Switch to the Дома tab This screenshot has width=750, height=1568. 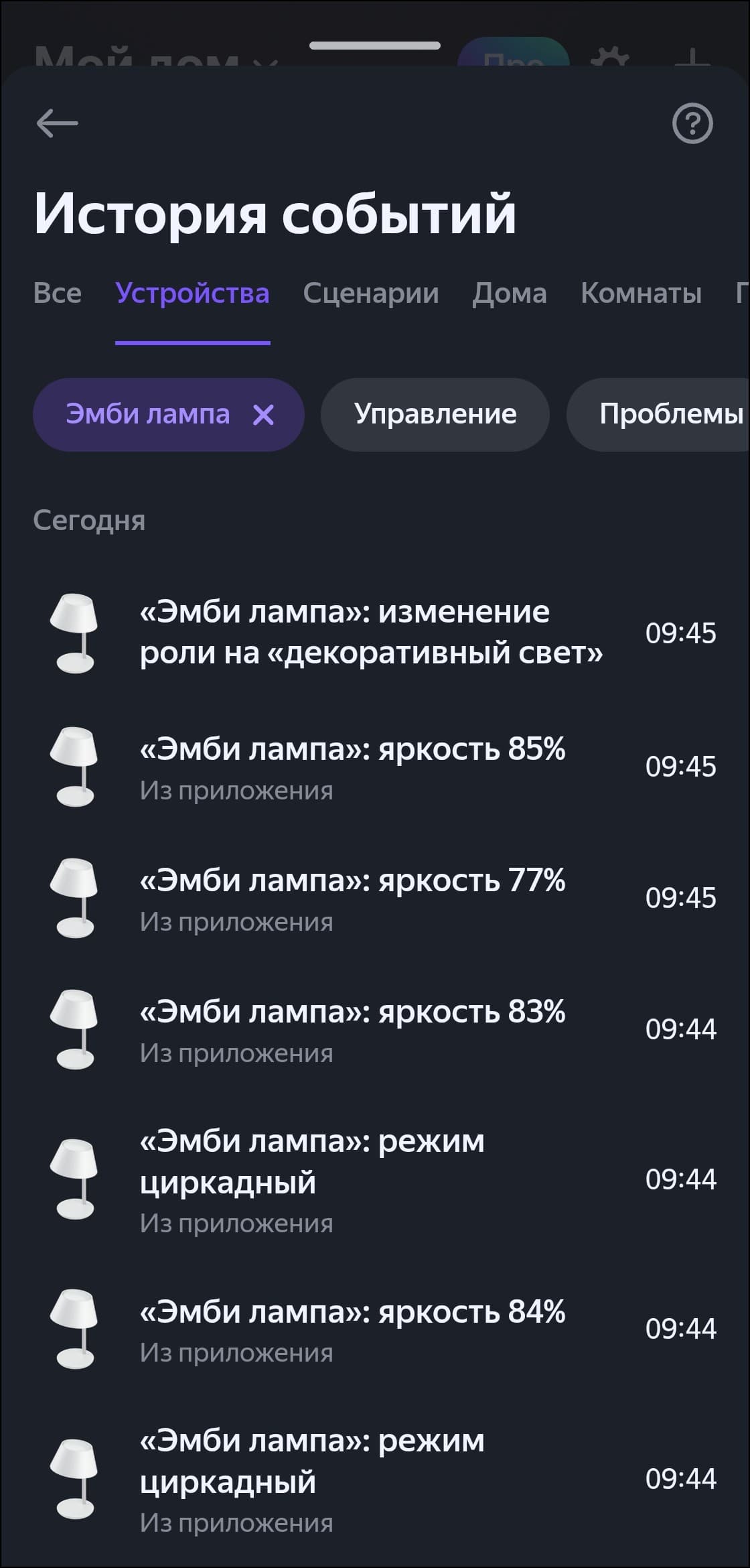[510, 293]
